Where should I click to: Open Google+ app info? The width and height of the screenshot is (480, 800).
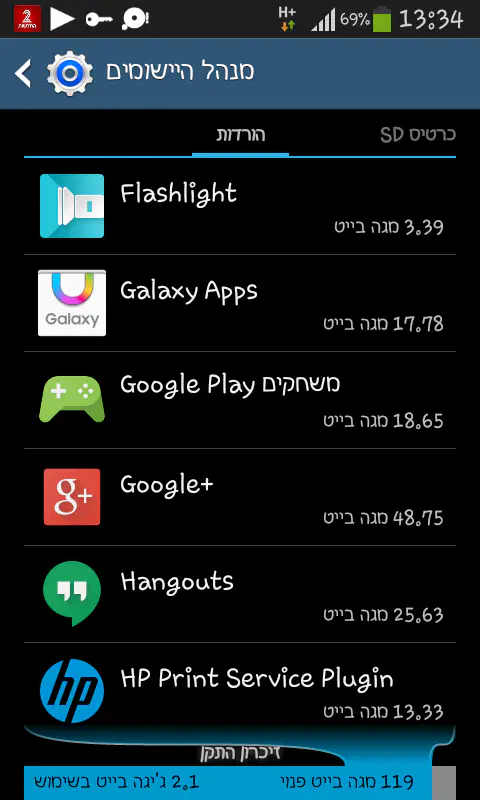point(240,497)
